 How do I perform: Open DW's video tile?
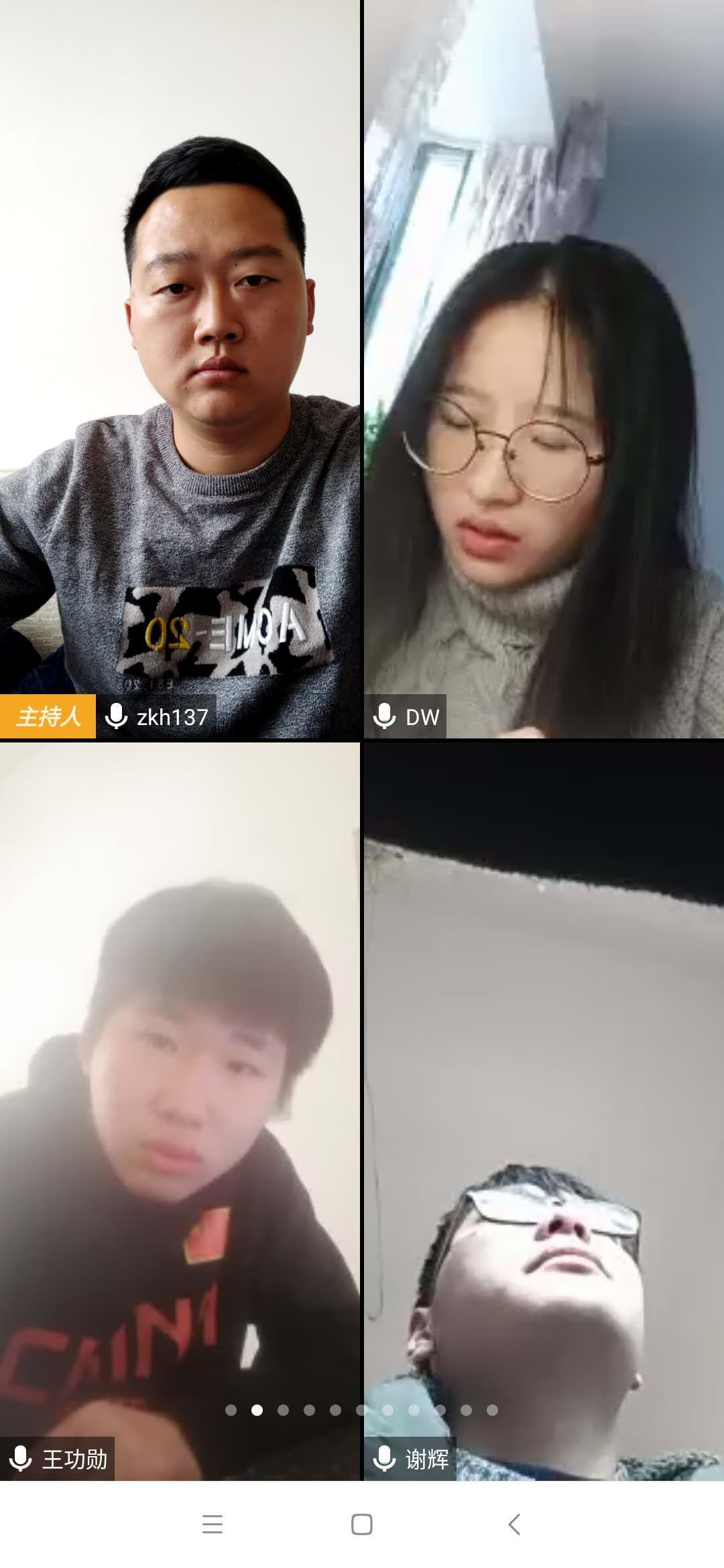coord(544,369)
